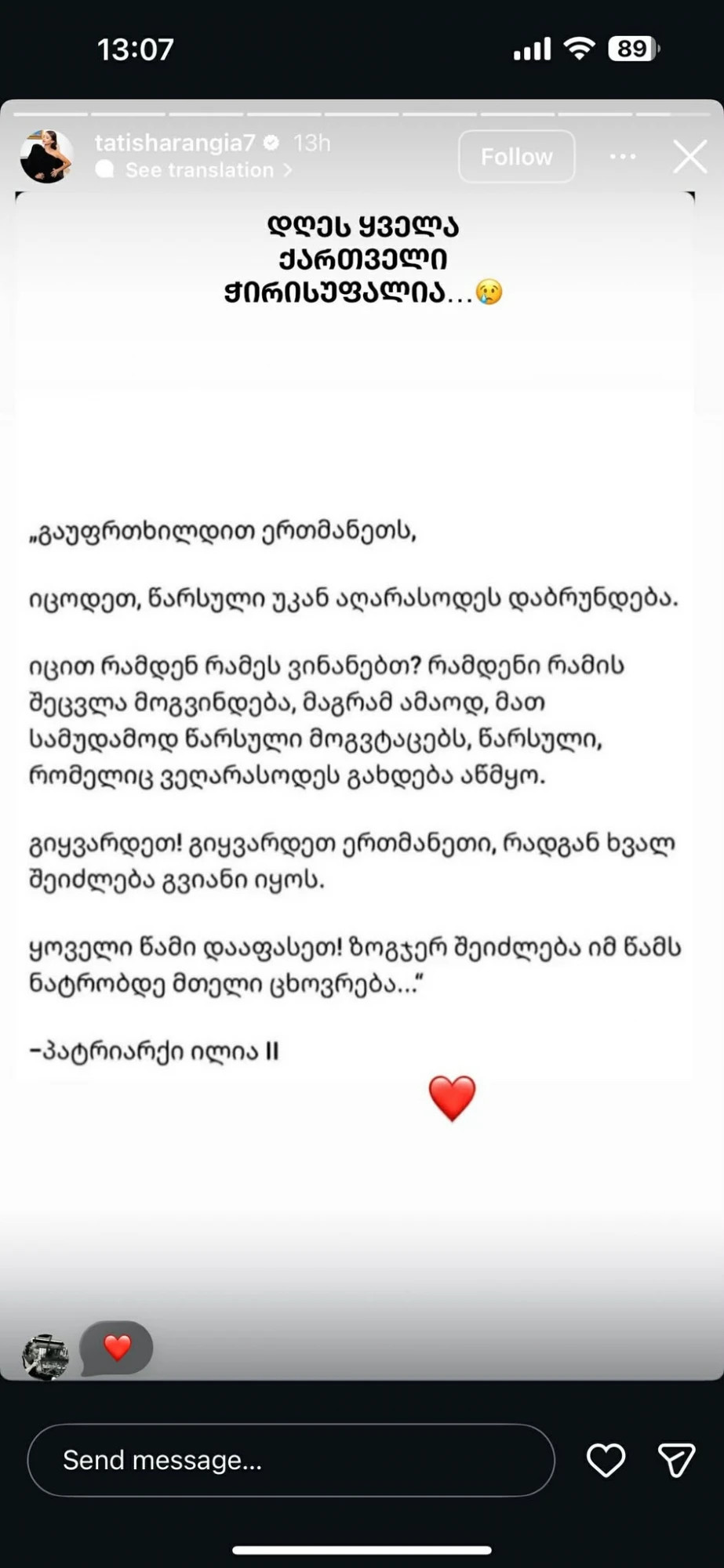Tap the Send message field
The height and width of the screenshot is (1568, 724).
coord(290,1461)
